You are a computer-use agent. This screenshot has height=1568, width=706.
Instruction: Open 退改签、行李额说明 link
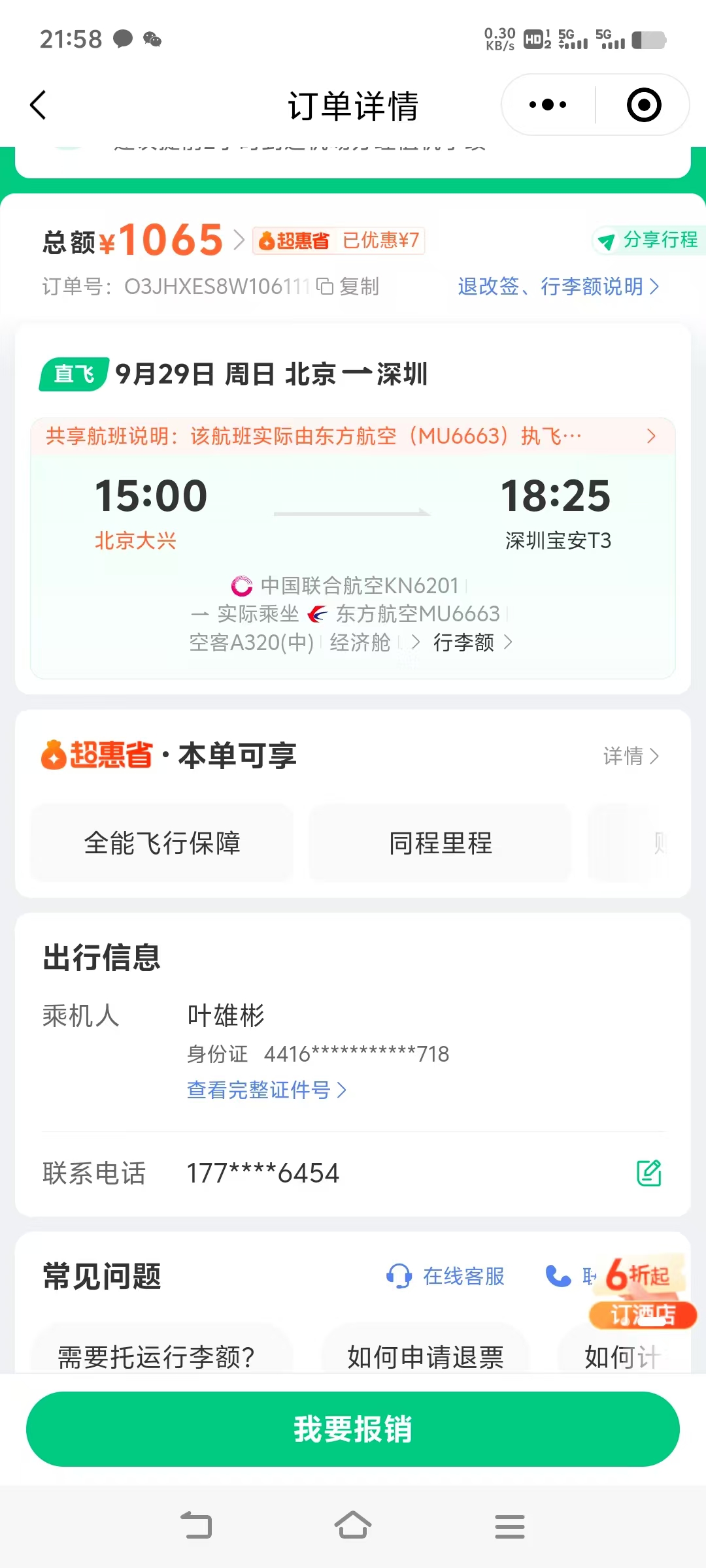tap(559, 286)
